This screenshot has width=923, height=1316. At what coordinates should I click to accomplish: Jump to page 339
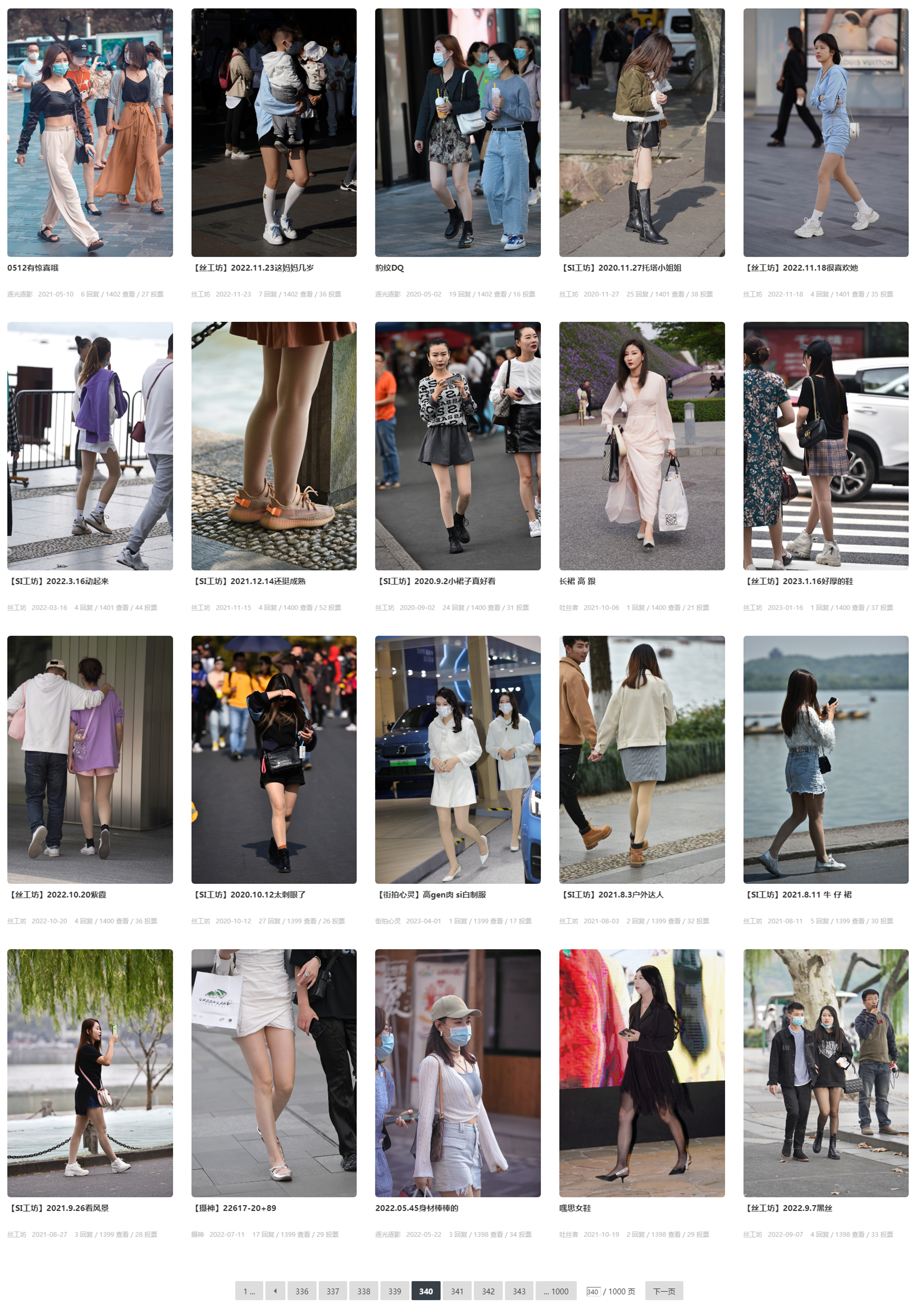point(394,1291)
